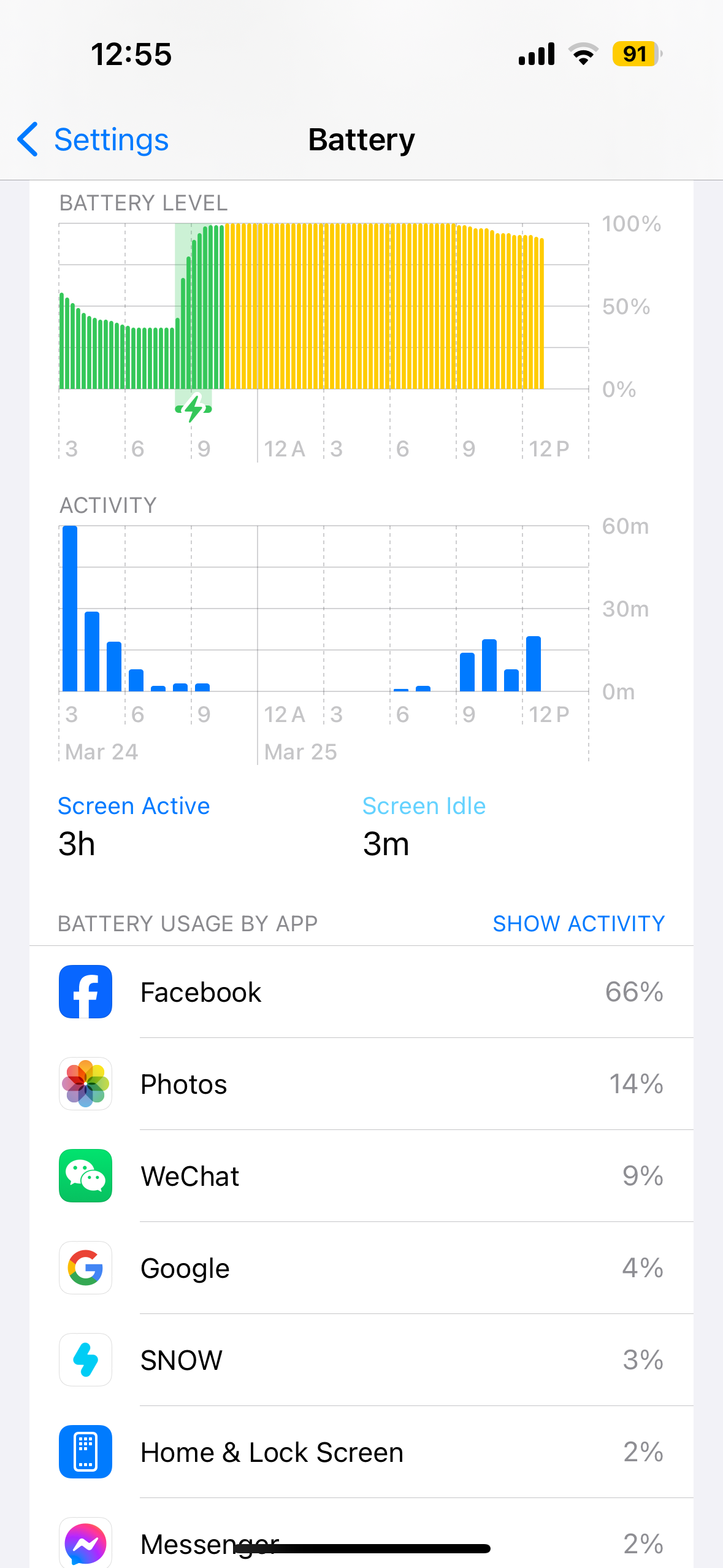Open the Google battery usage row
723x1568 pixels.
click(361, 1268)
